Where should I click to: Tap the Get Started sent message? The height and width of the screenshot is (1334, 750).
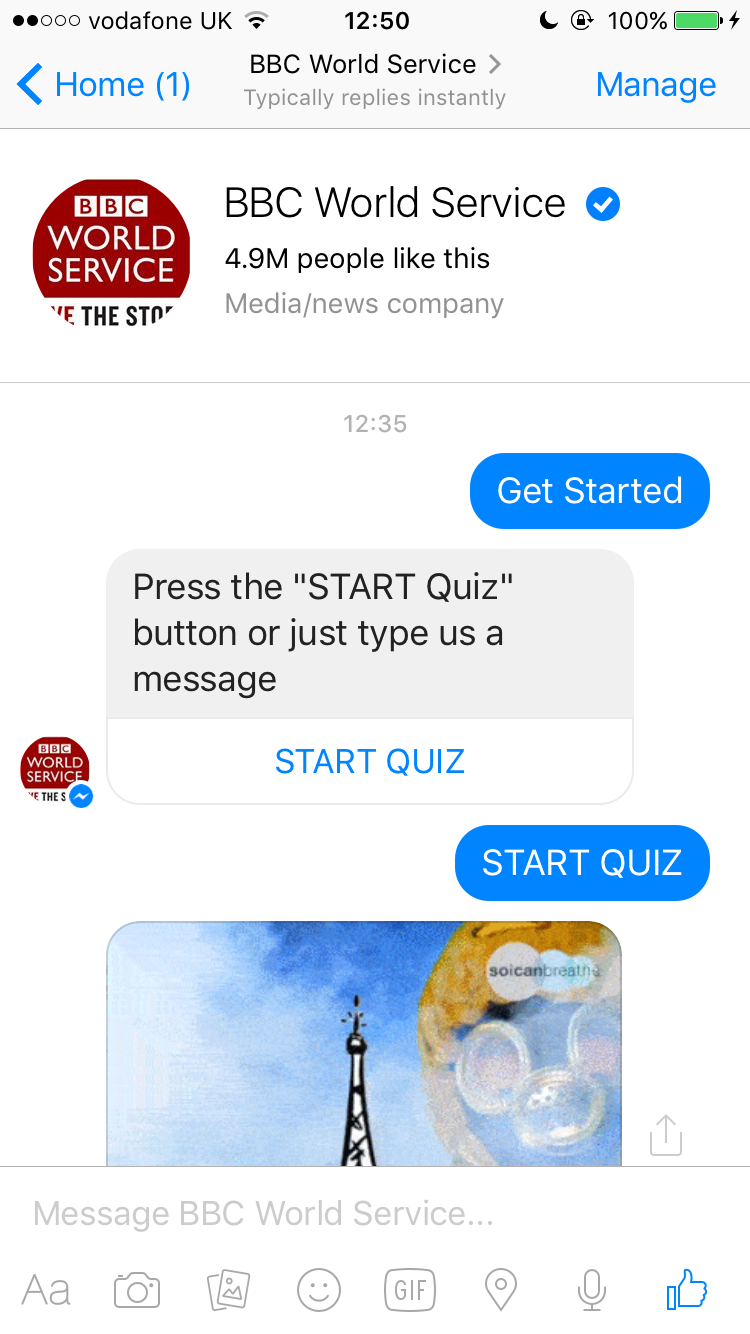tap(589, 491)
